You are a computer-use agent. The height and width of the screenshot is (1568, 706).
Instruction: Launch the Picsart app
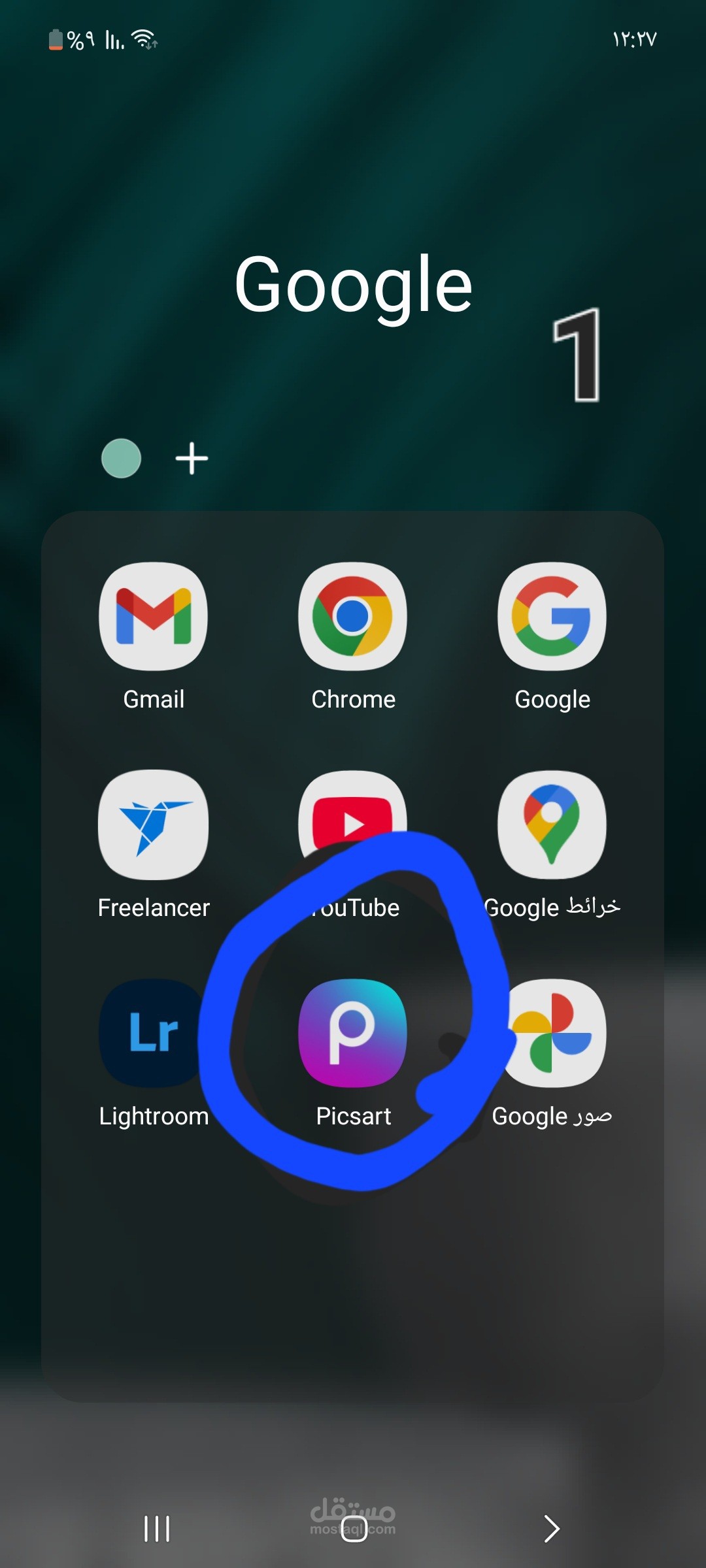353,1033
